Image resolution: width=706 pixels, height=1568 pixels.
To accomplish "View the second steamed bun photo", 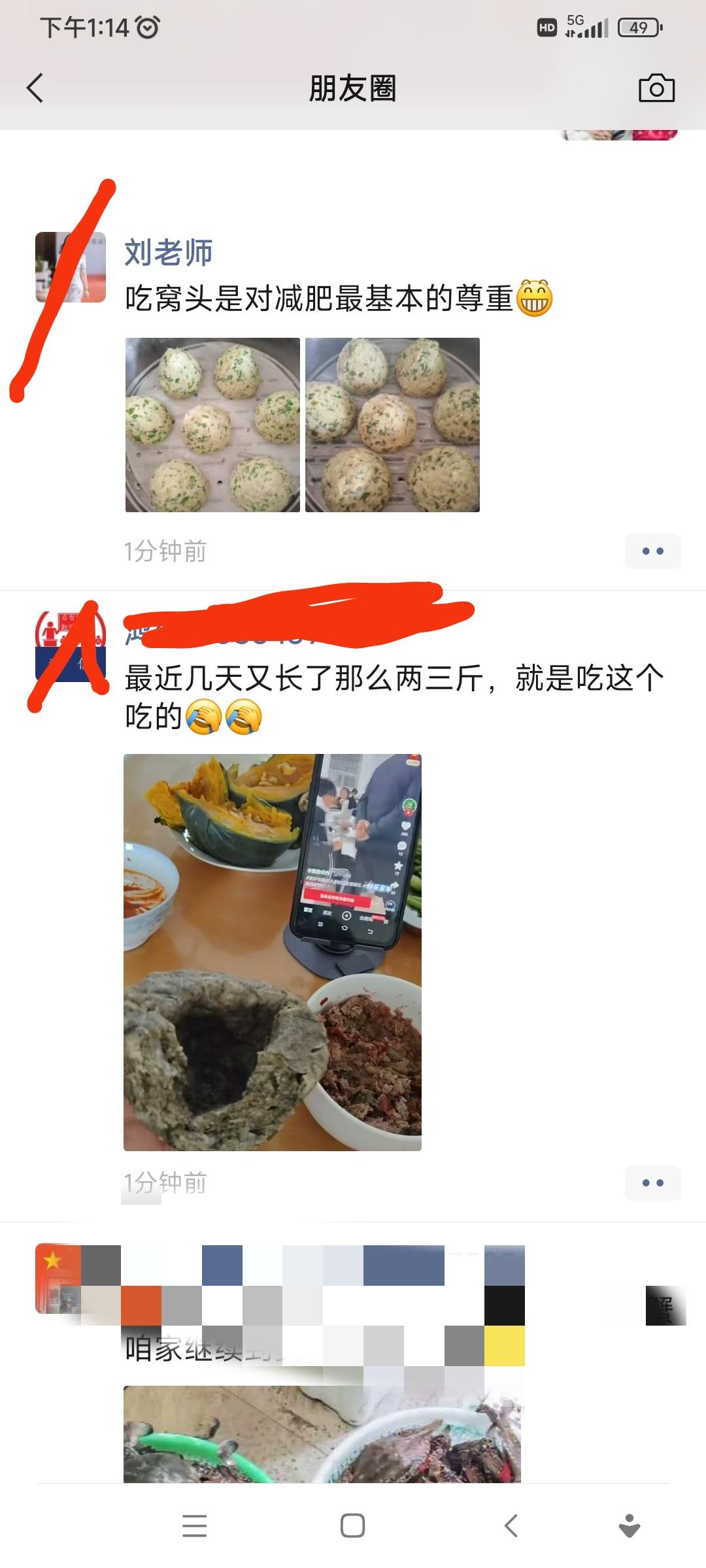I will pos(393,423).
